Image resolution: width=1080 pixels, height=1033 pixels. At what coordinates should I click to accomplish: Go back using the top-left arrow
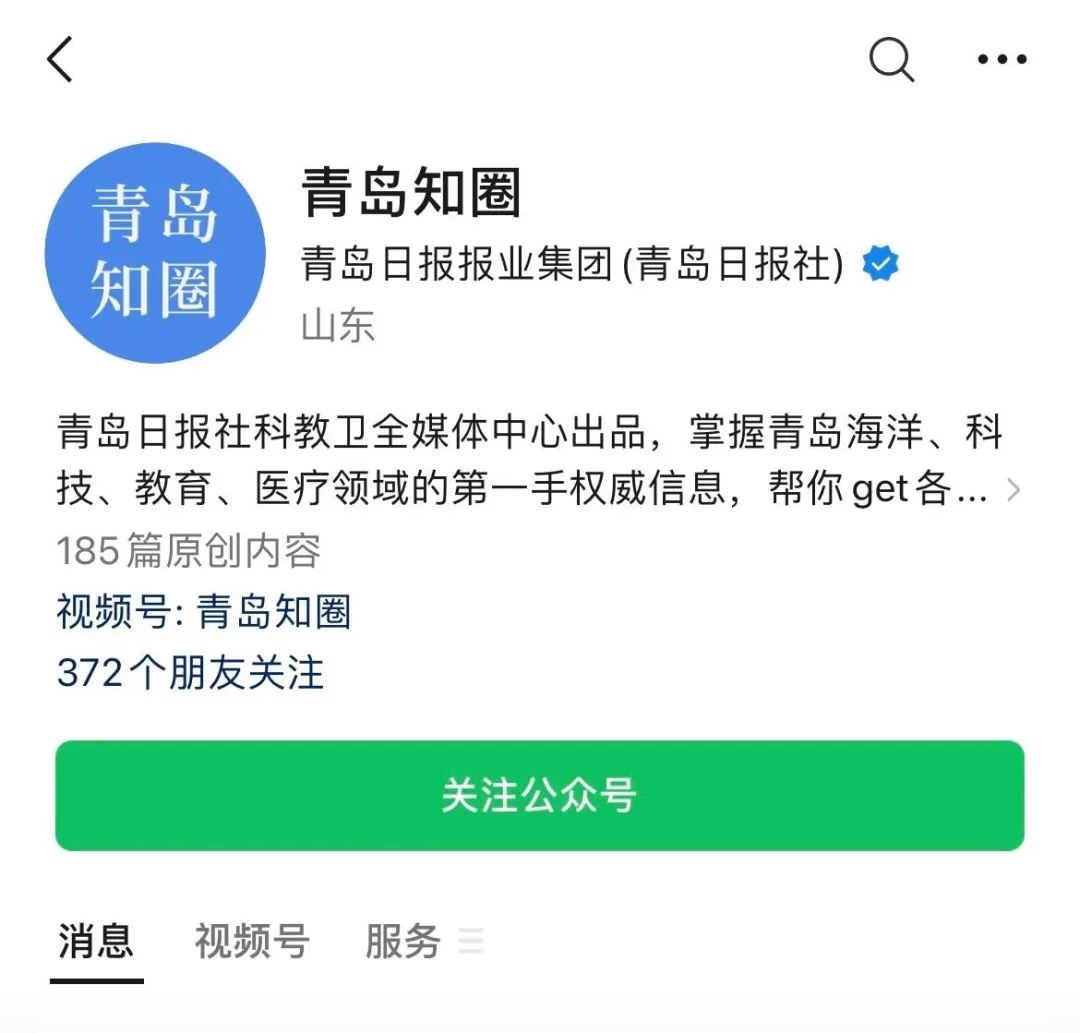pos(60,60)
